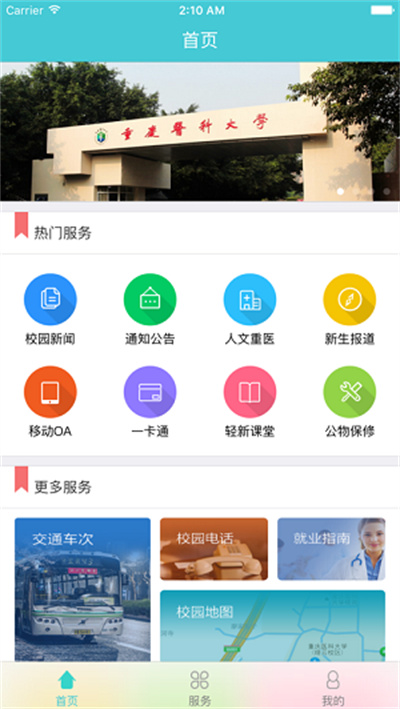Image resolution: width=400 pixels, height=709 pixels.
Task: Open the 校园电话 campus phone card
Action: point(214,549)
